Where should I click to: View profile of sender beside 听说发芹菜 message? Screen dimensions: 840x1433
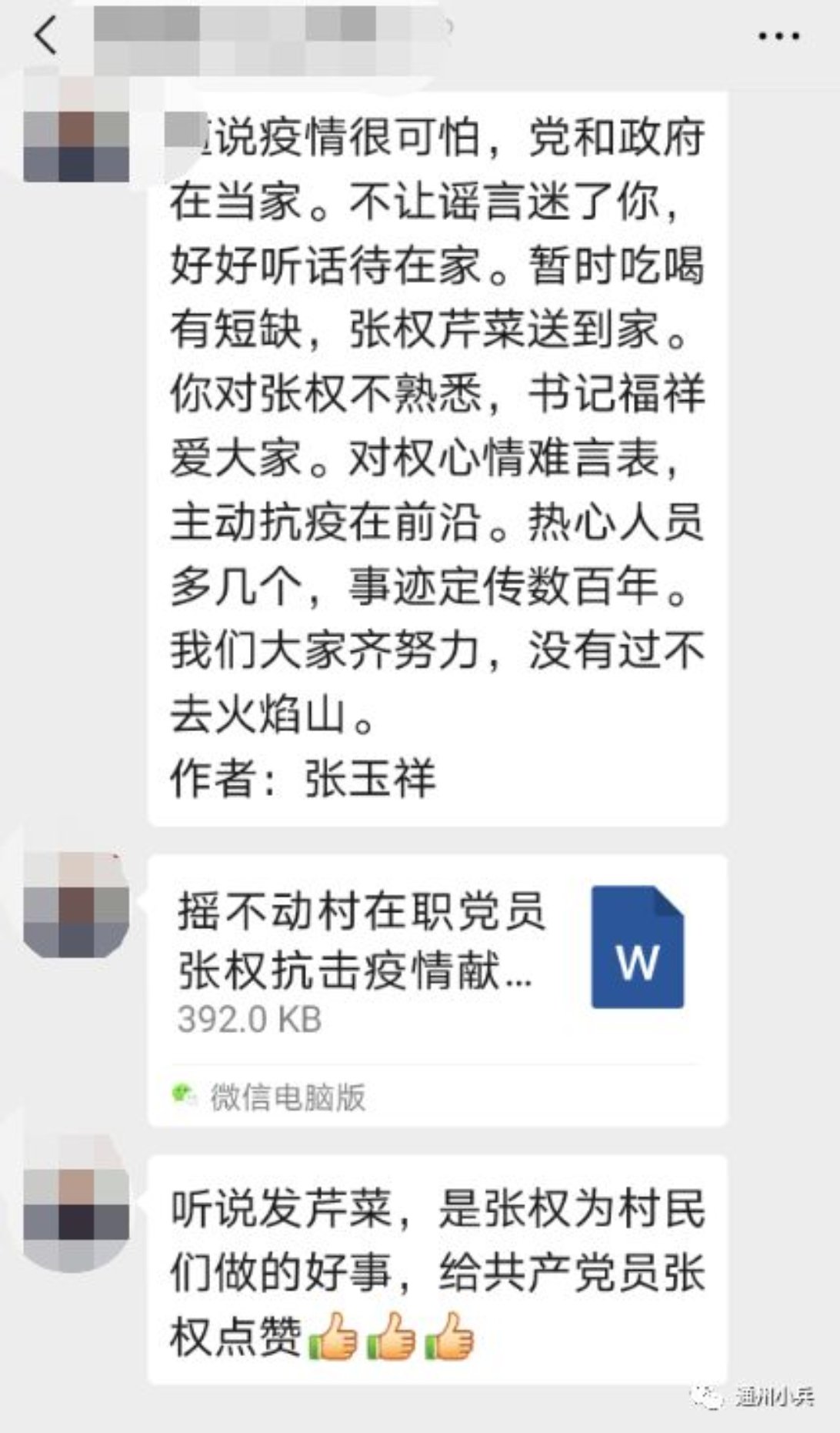tap(76, 1208)
